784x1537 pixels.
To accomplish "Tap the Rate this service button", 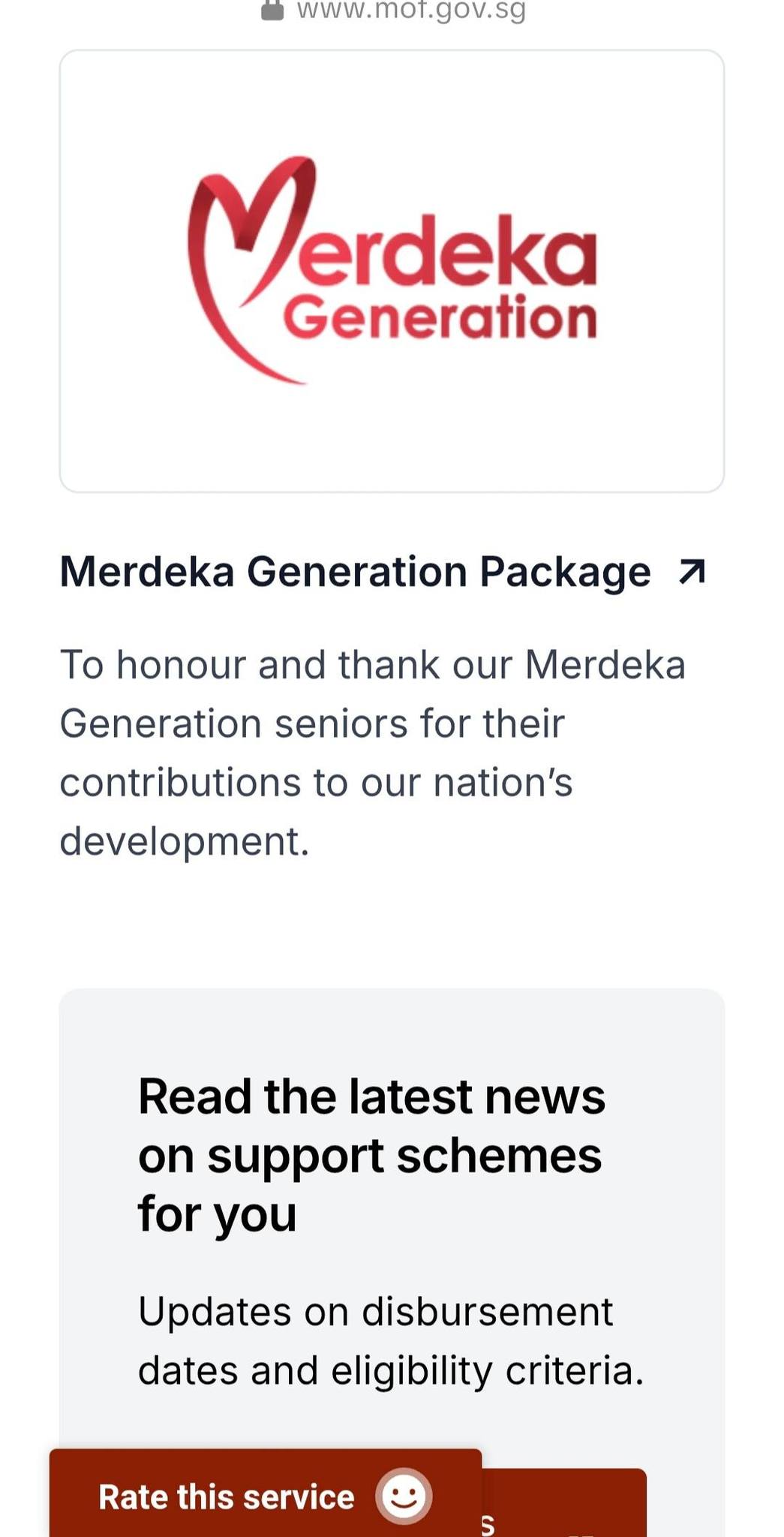I will [x=266, y=1493].
